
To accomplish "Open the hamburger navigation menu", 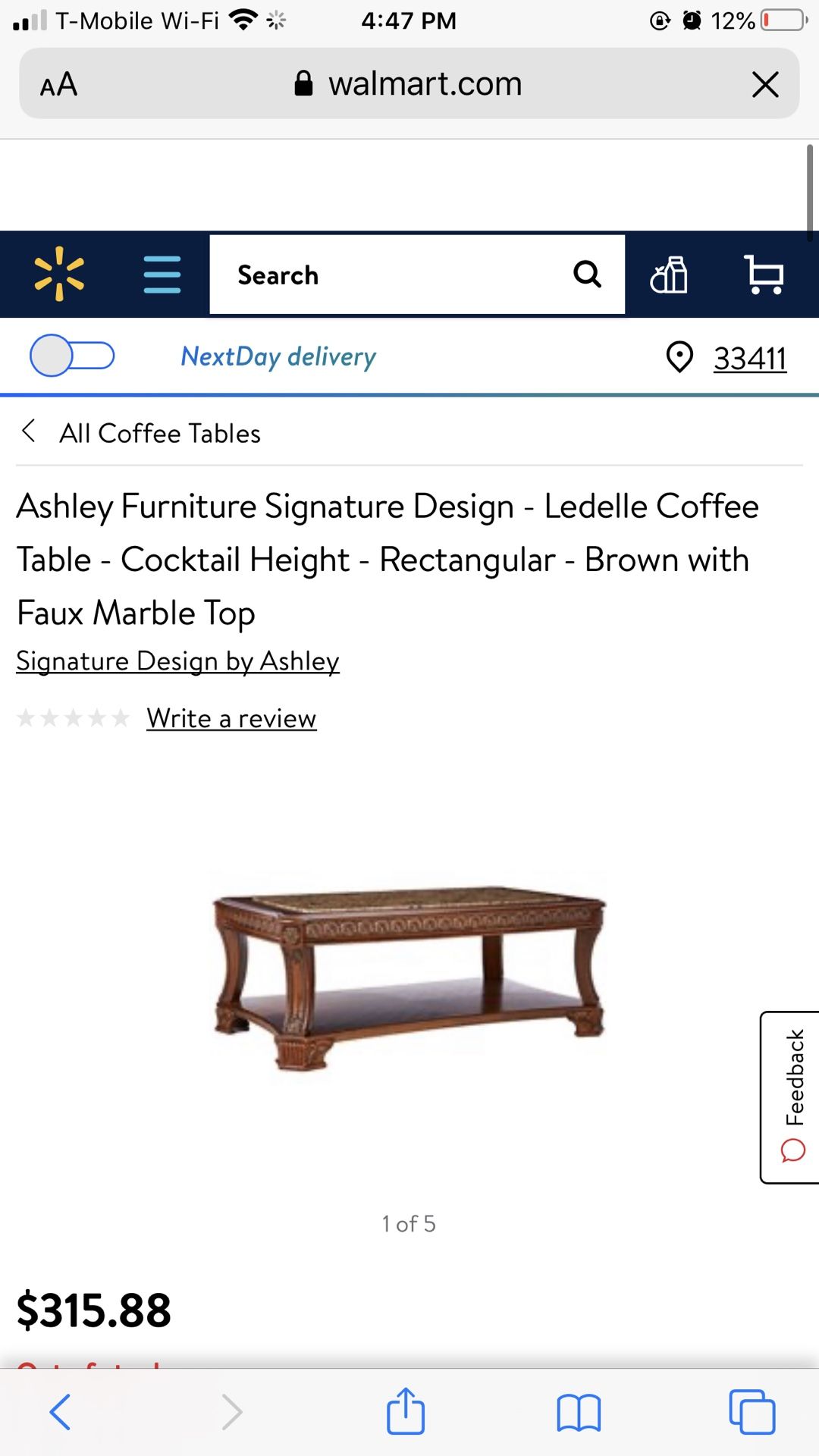I will click(162, 275).
